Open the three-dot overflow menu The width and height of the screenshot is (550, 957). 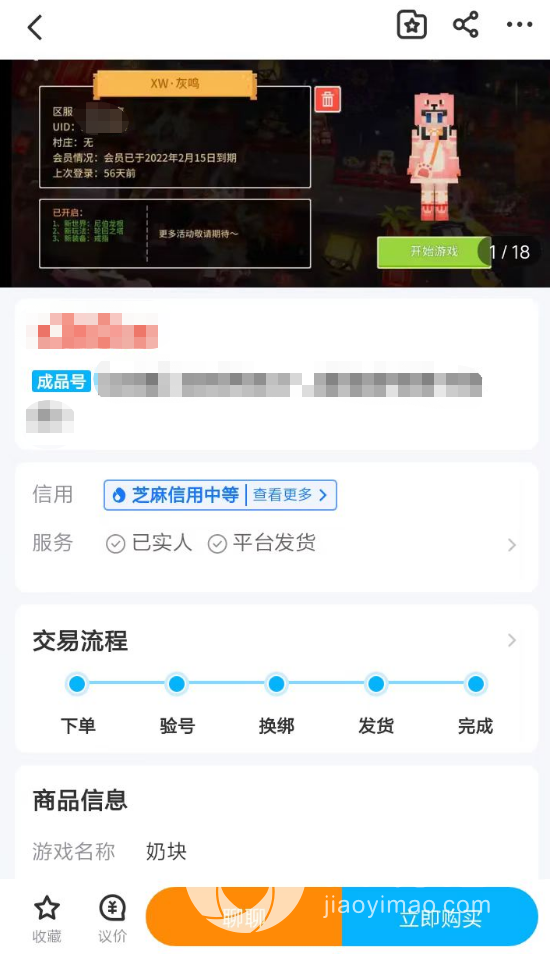coord(519,25)
